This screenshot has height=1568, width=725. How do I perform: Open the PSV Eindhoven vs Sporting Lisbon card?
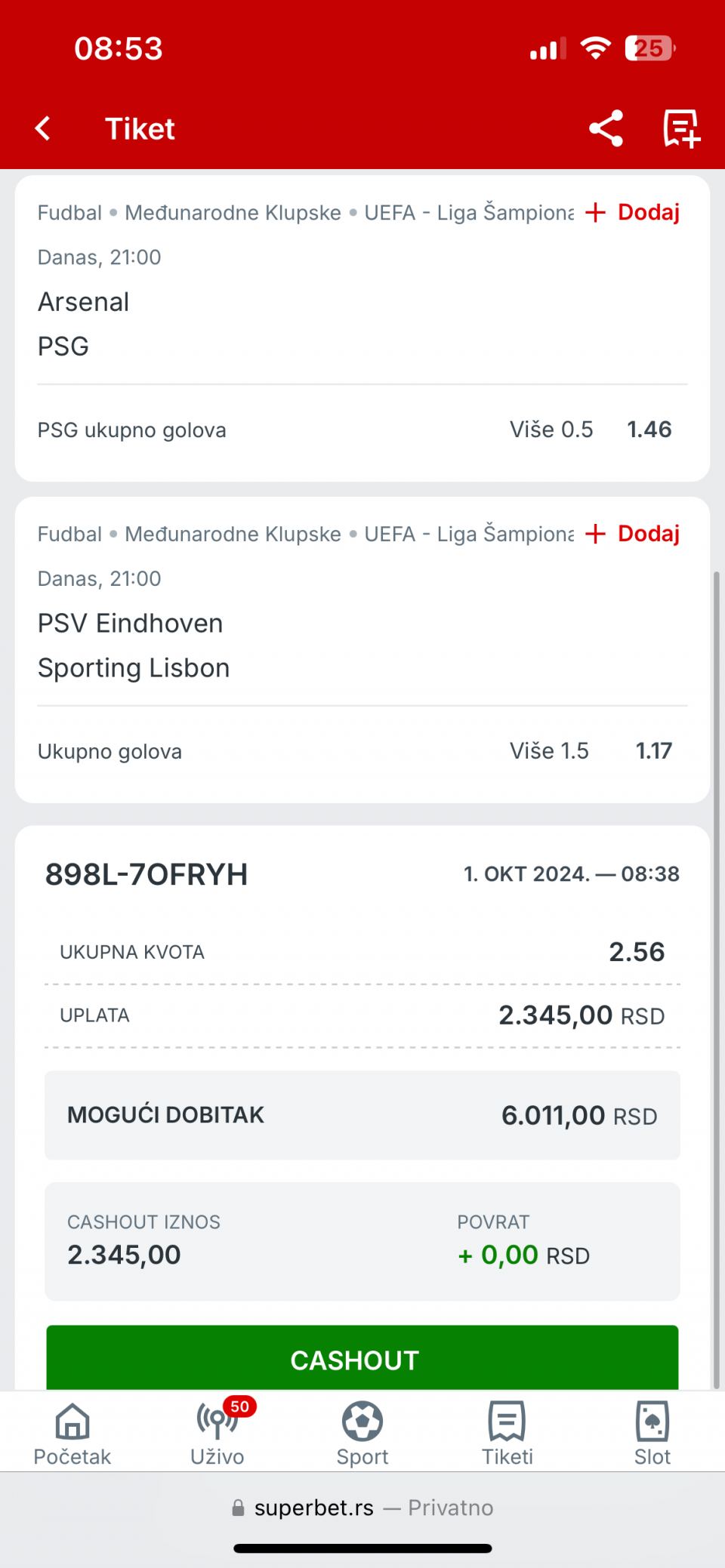[362, 650]
